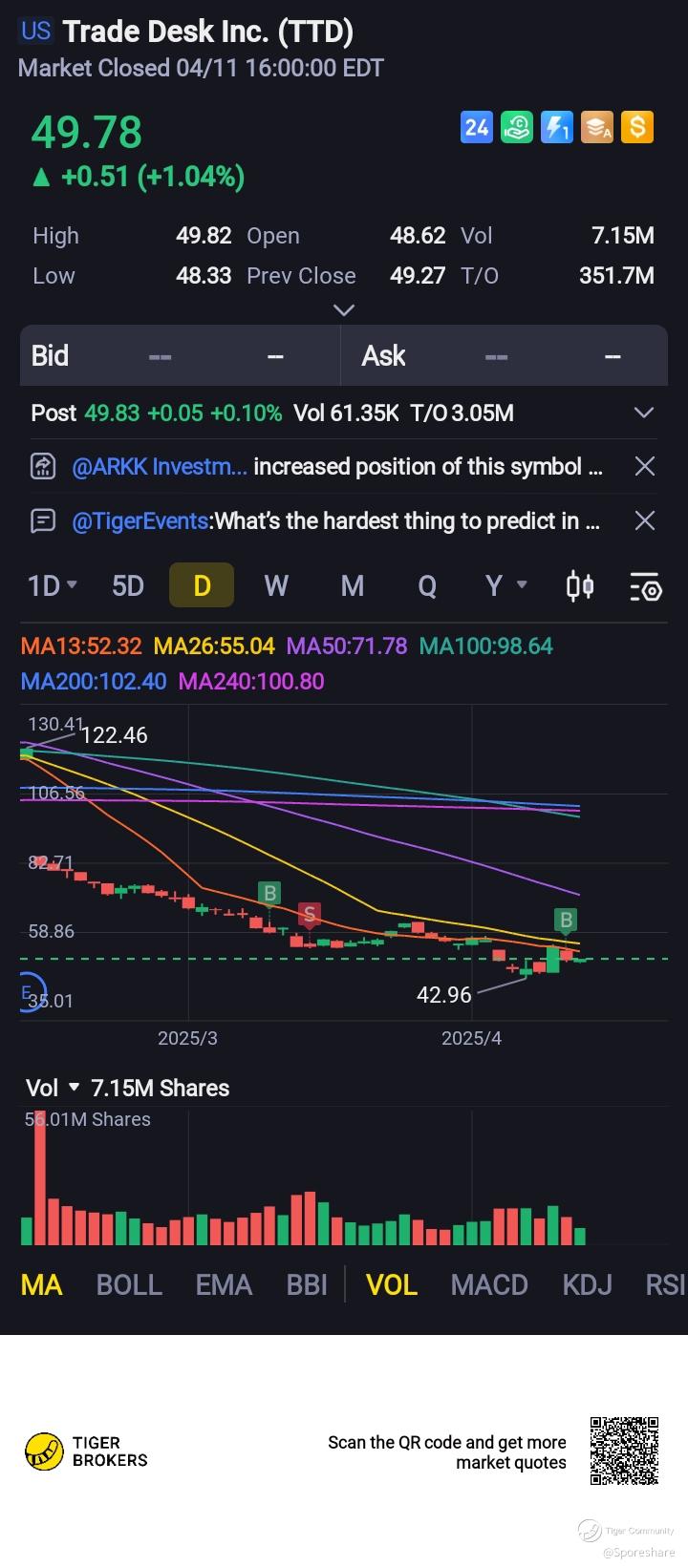
Task: Close the TigerEvents notice
Action: pos(645,520)
